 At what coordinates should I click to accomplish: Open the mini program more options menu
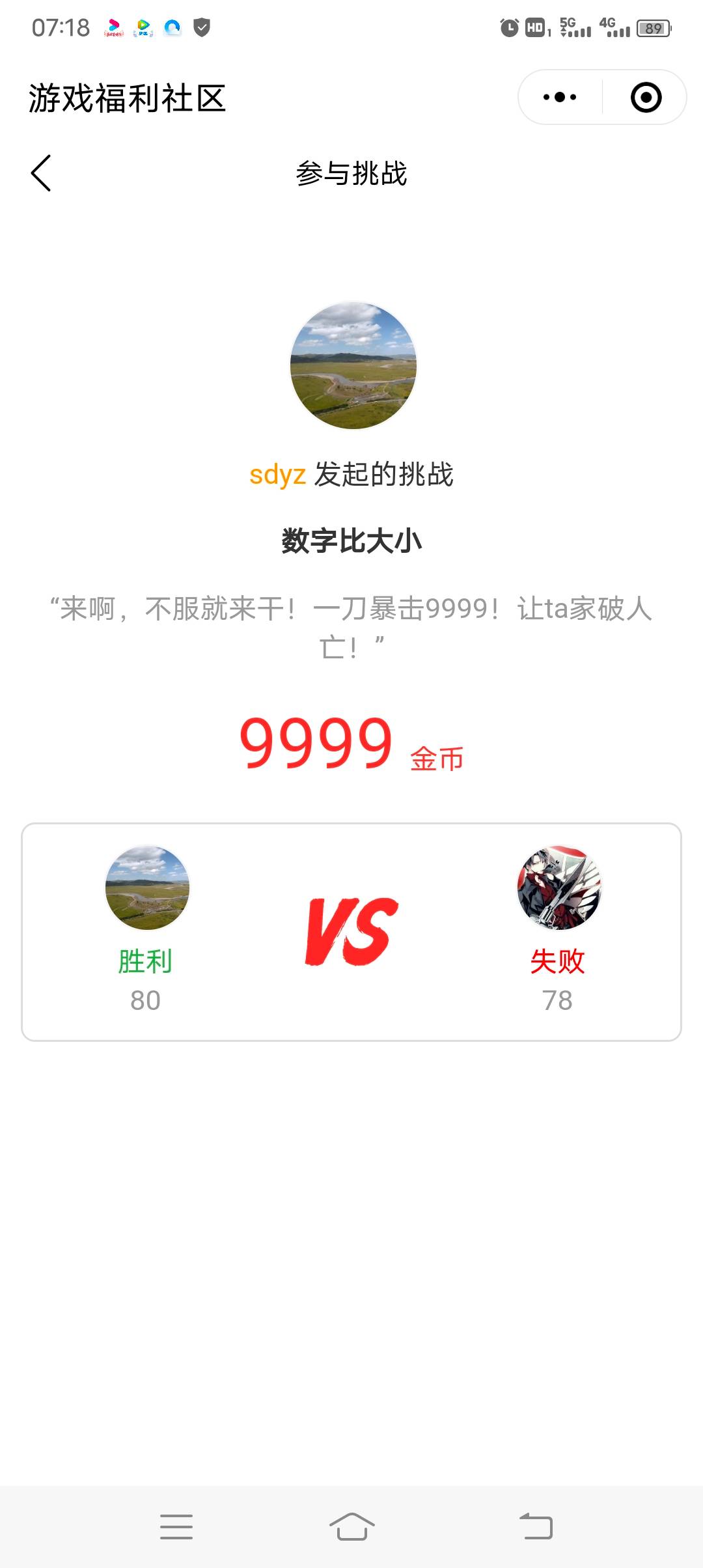pos(560,98)
